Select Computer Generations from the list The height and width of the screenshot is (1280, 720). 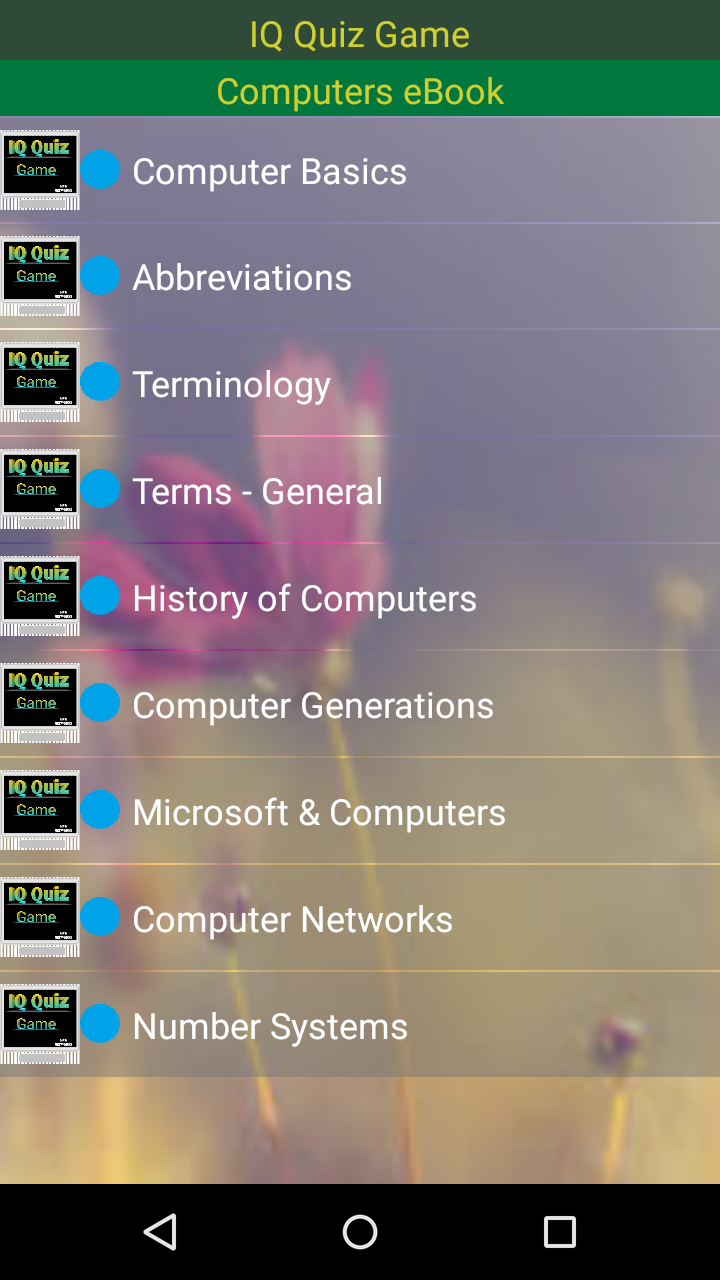coord(313,705)
